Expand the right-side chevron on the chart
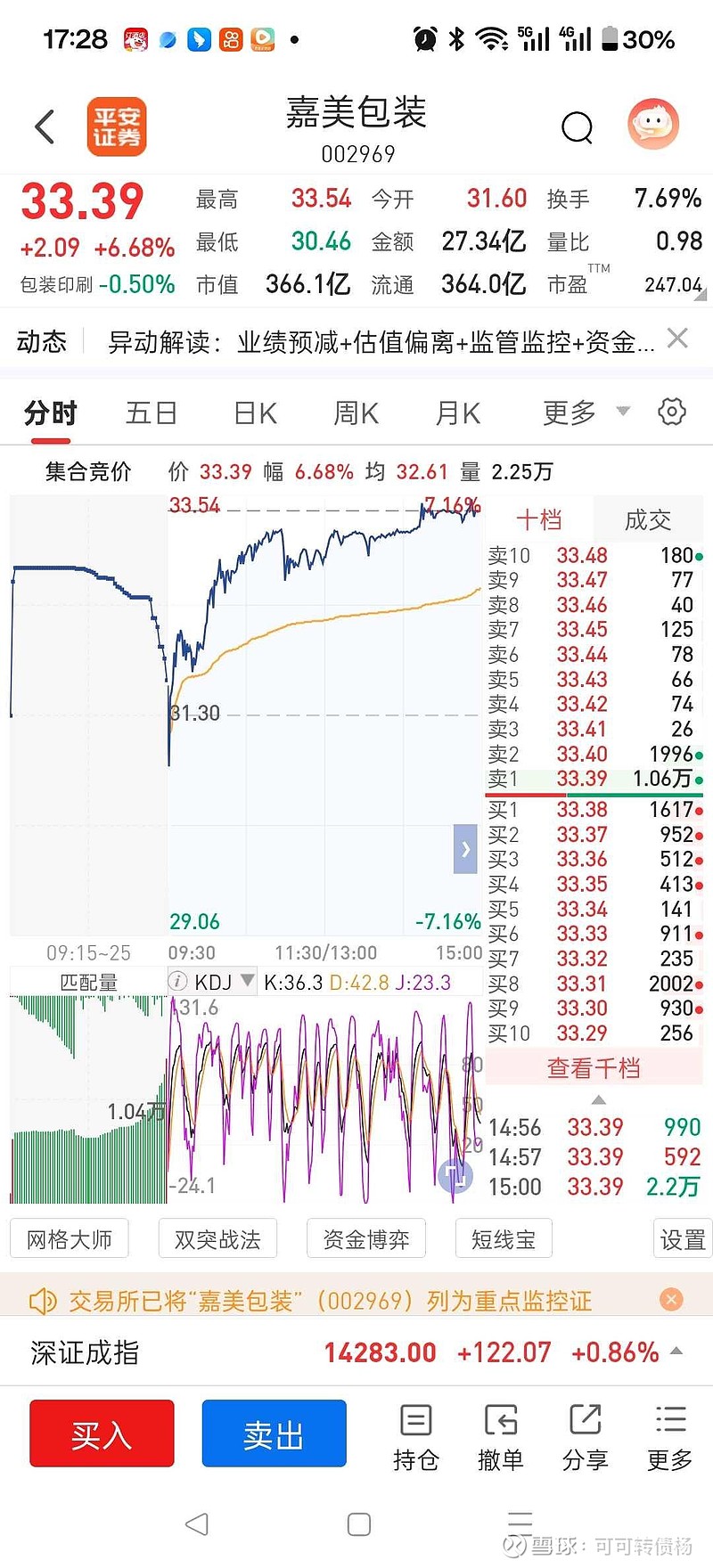Image resolution: width=713 pixels, height=1568 pixels. tap(464, 849)
